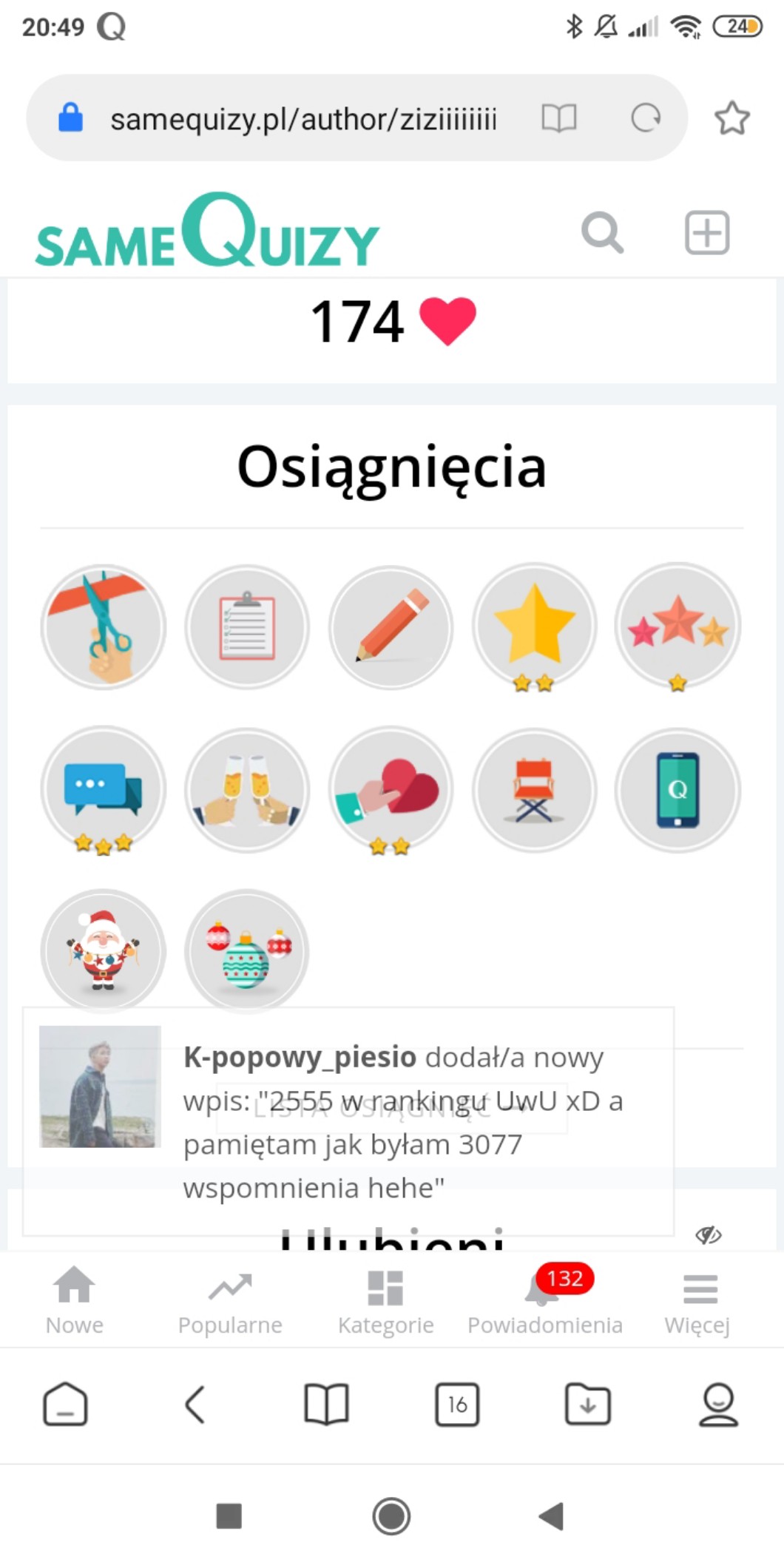Open the browser downloads folder

pos(588,1404)
